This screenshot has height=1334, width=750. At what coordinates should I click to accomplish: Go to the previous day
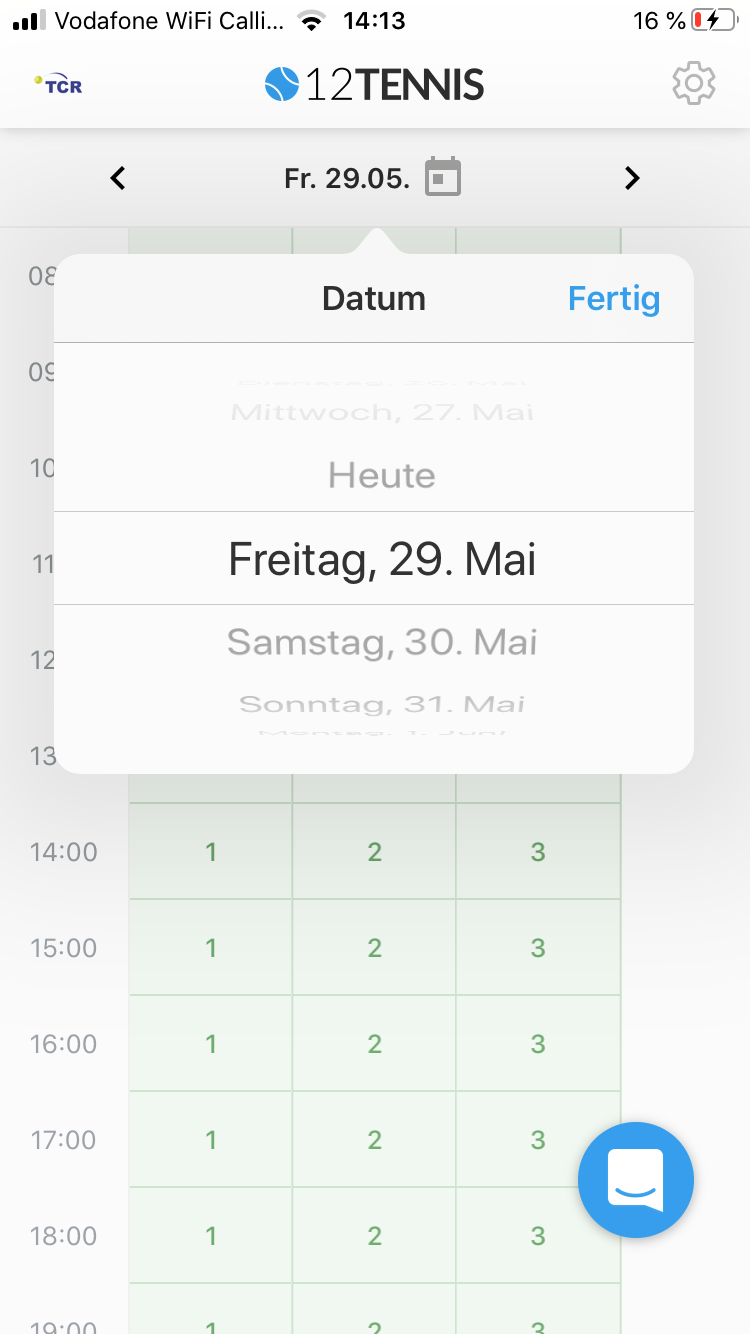point(118,179)
